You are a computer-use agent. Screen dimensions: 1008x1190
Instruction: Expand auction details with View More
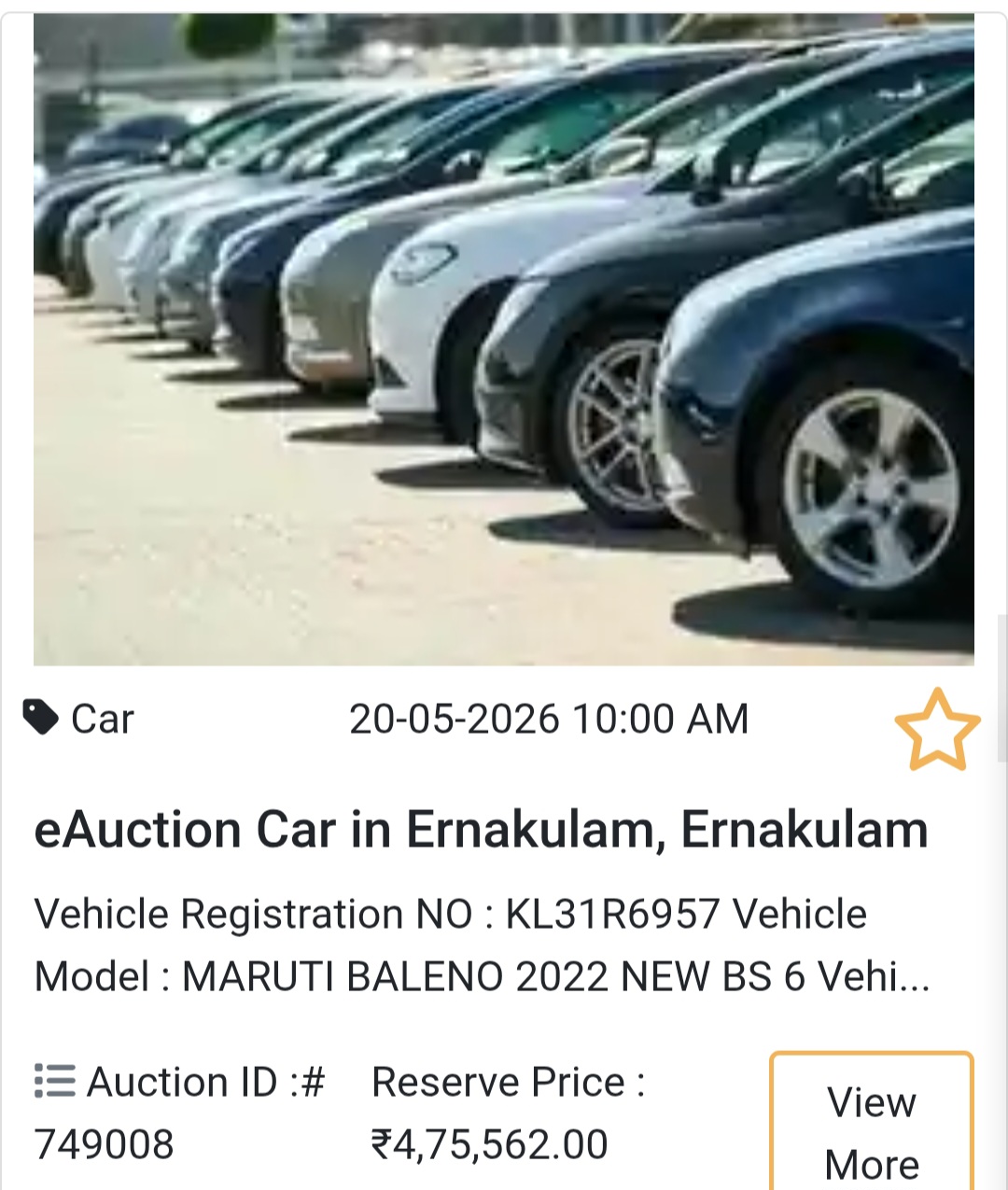pyautogui.click(x=870, y=1132)
